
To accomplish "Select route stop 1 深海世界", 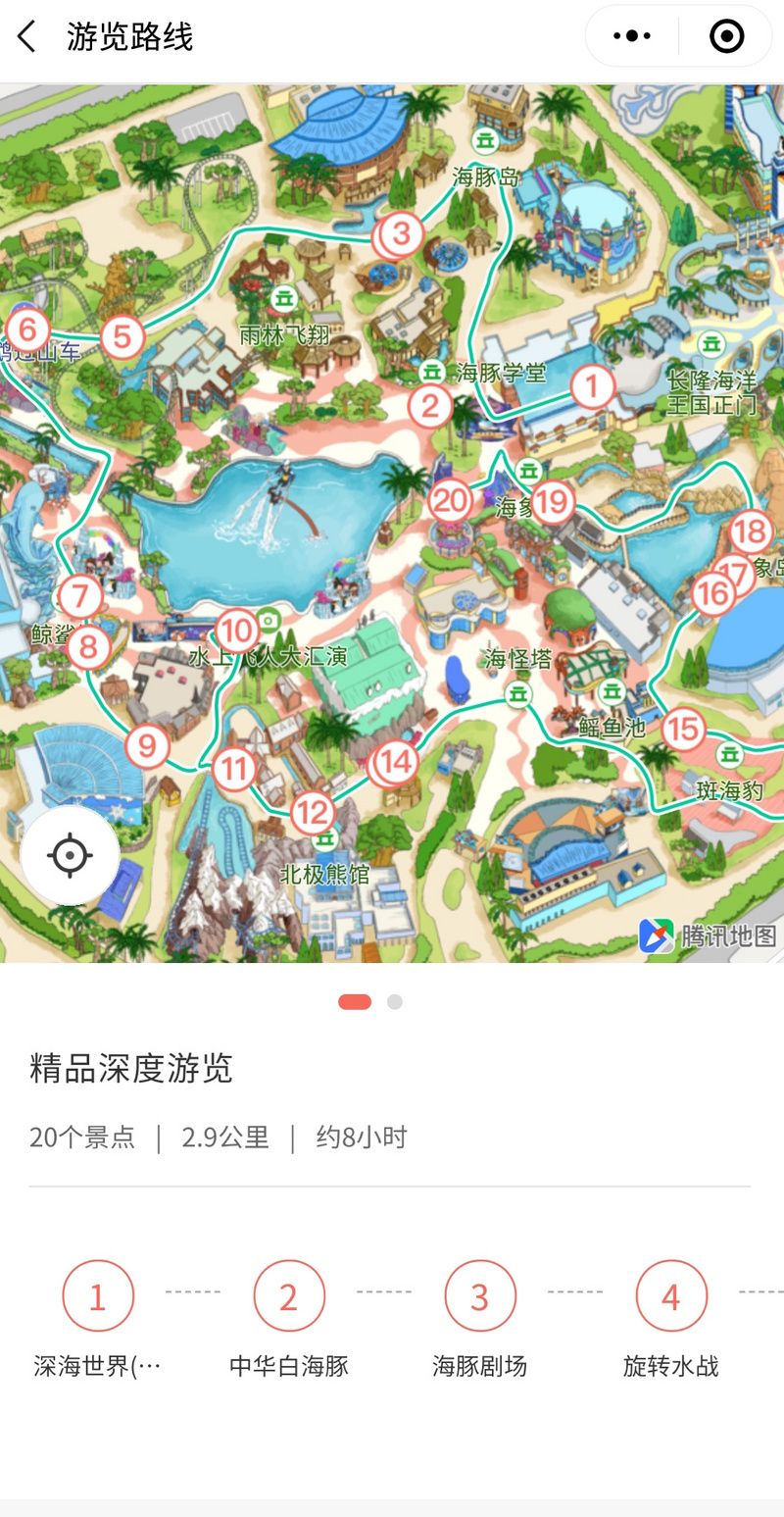I will [97, 1296].
